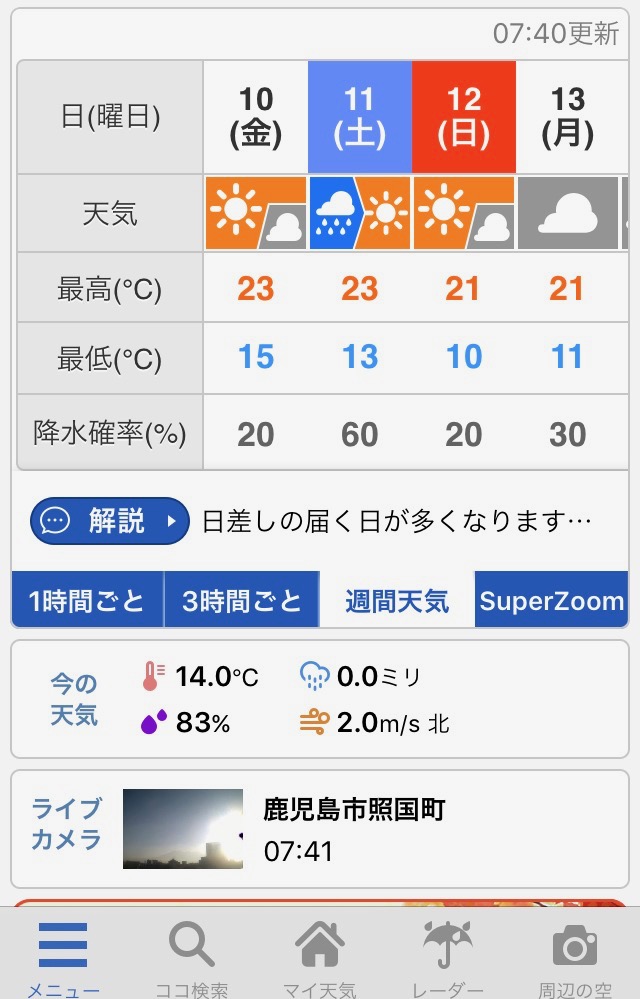
Task: Open the メニュー menu
Action: tap(63, 956)
